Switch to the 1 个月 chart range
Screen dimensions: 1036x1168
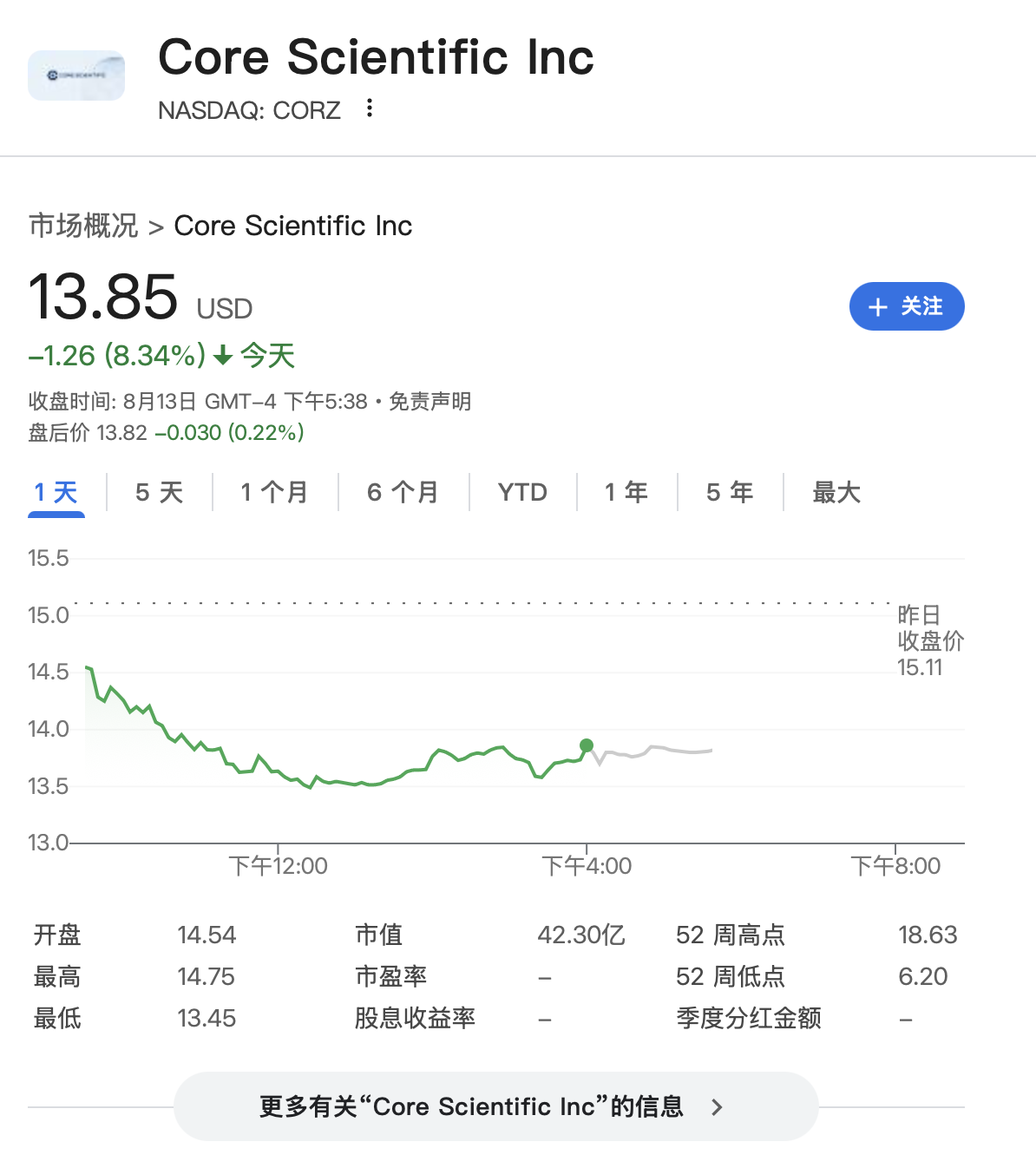(x=274, y=493)
